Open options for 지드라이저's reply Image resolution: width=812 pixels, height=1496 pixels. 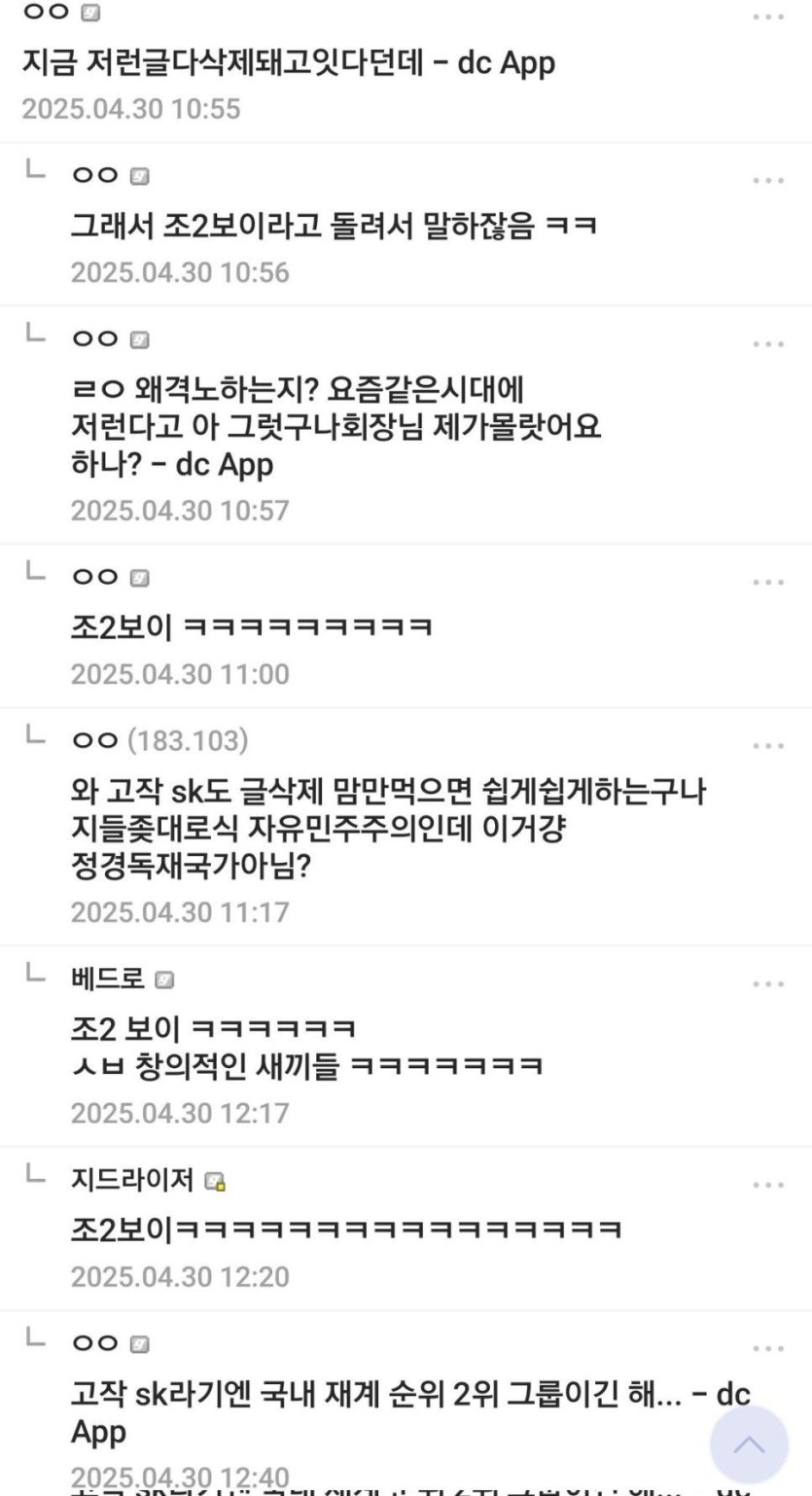768,1186
